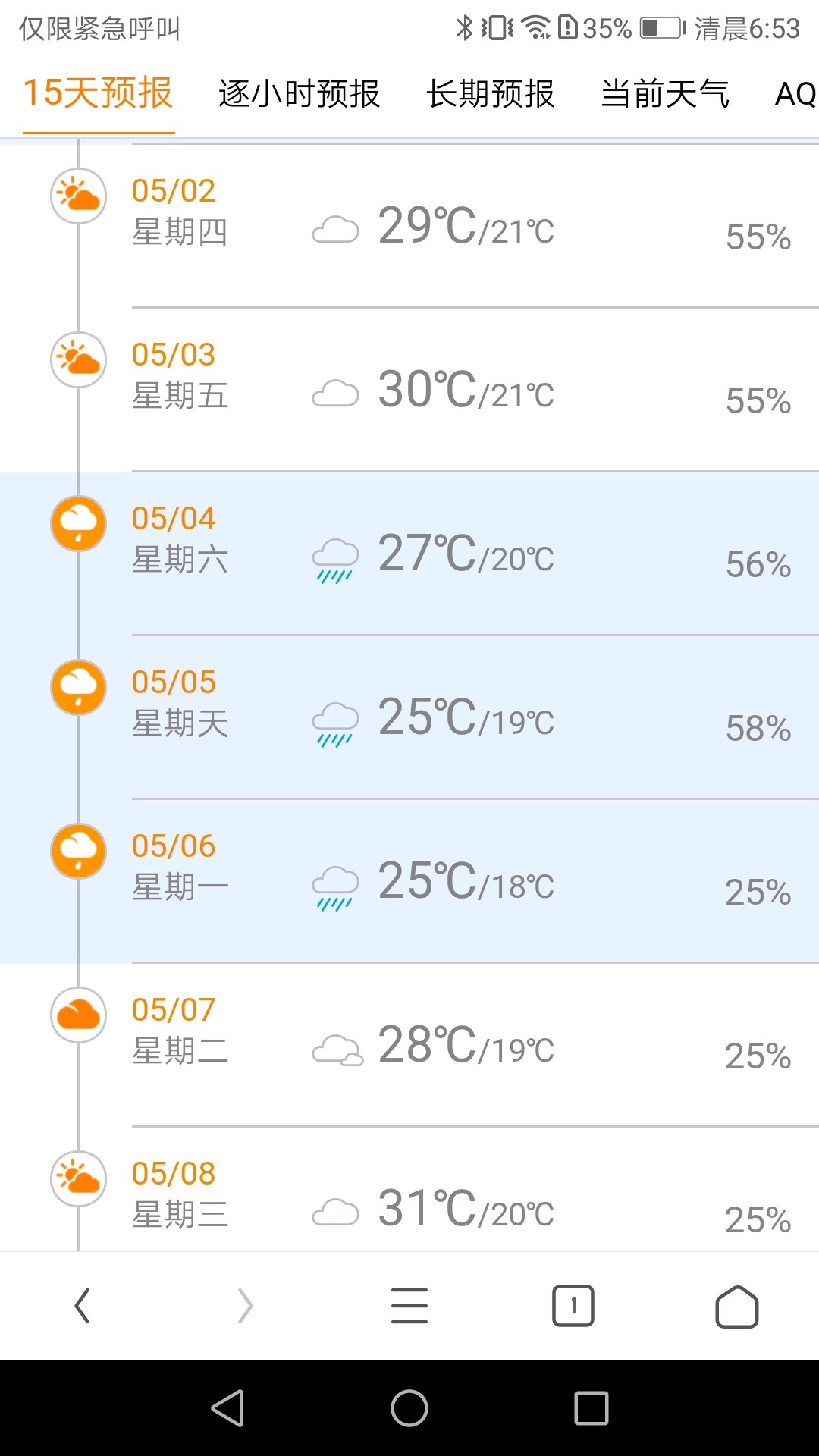
Task: Switch to the AQ tab
Action: (795, 94)
